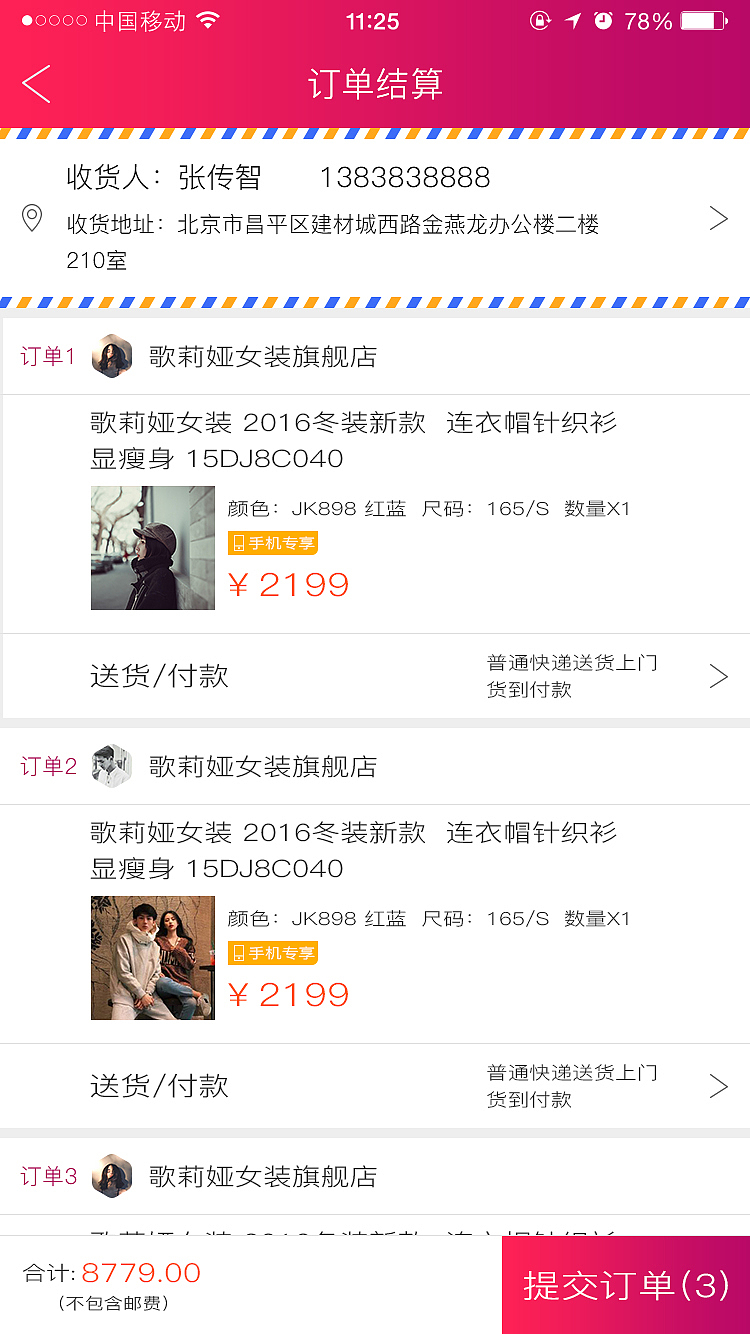Change 送货/付款 options for 订单1
The image size is (750, 1334).
[x=375, y=677]
